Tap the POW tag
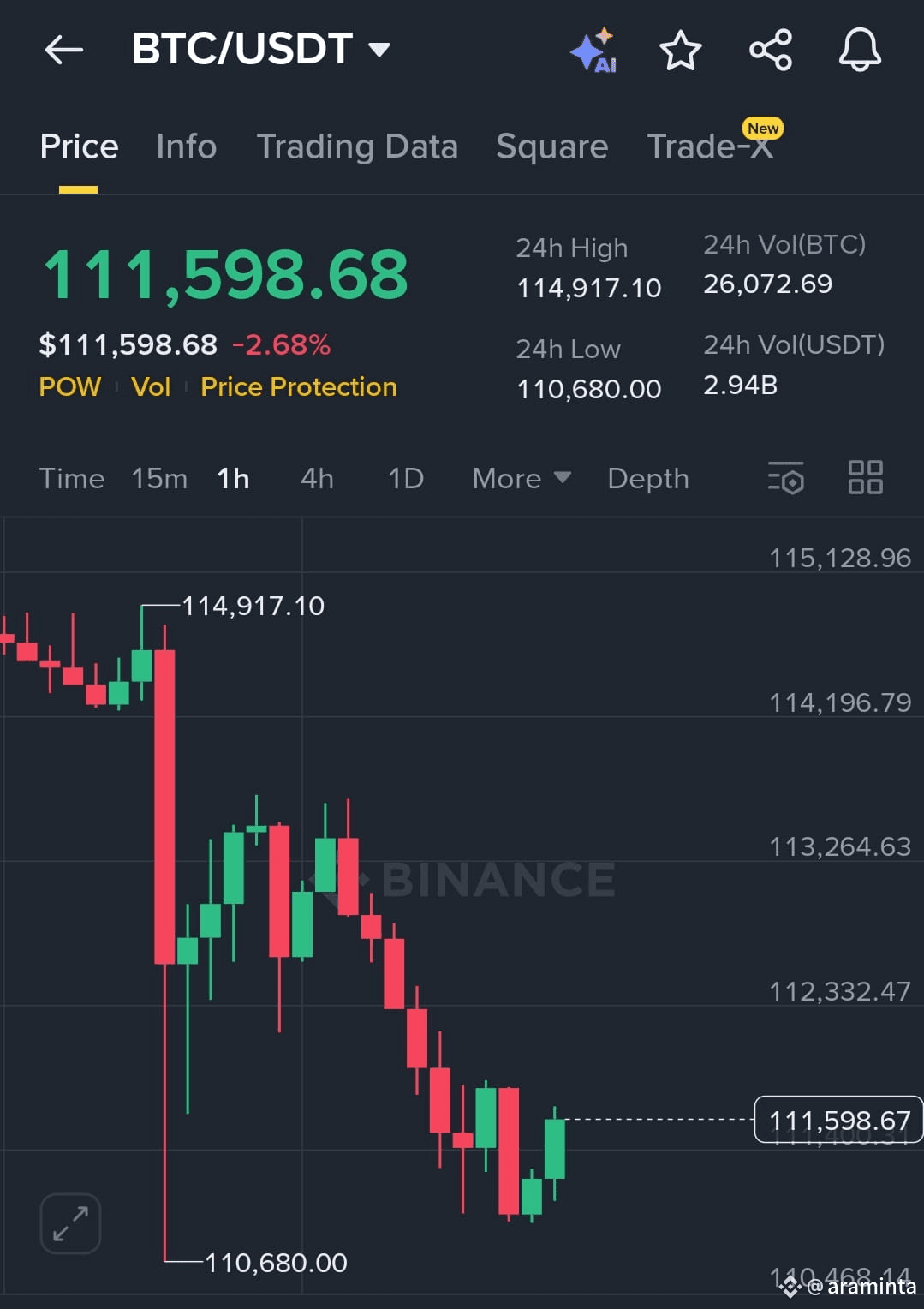The height and width of the screenshot is (1309, 924). pos(69,387)
